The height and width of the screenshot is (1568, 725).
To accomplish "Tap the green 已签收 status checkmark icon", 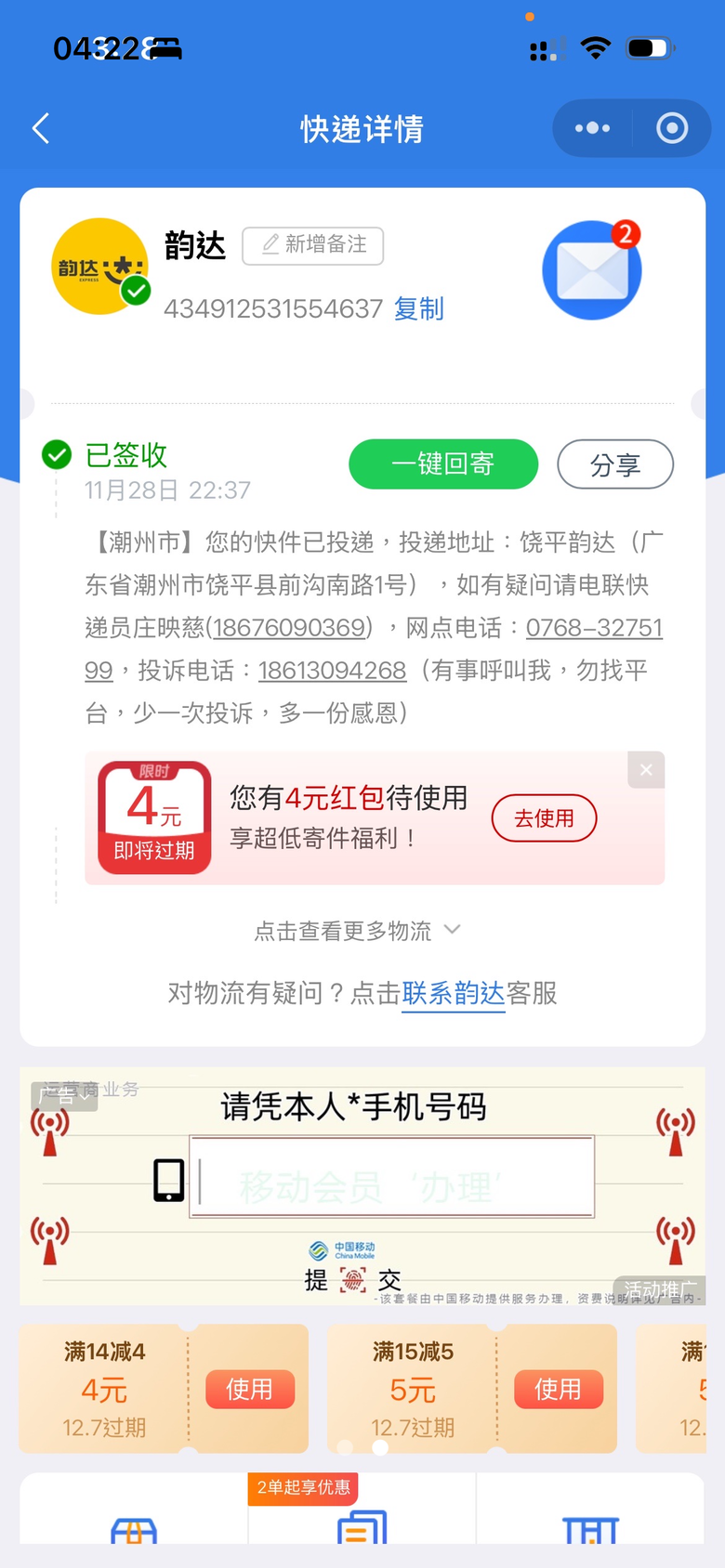I will [x=57, y=455].
